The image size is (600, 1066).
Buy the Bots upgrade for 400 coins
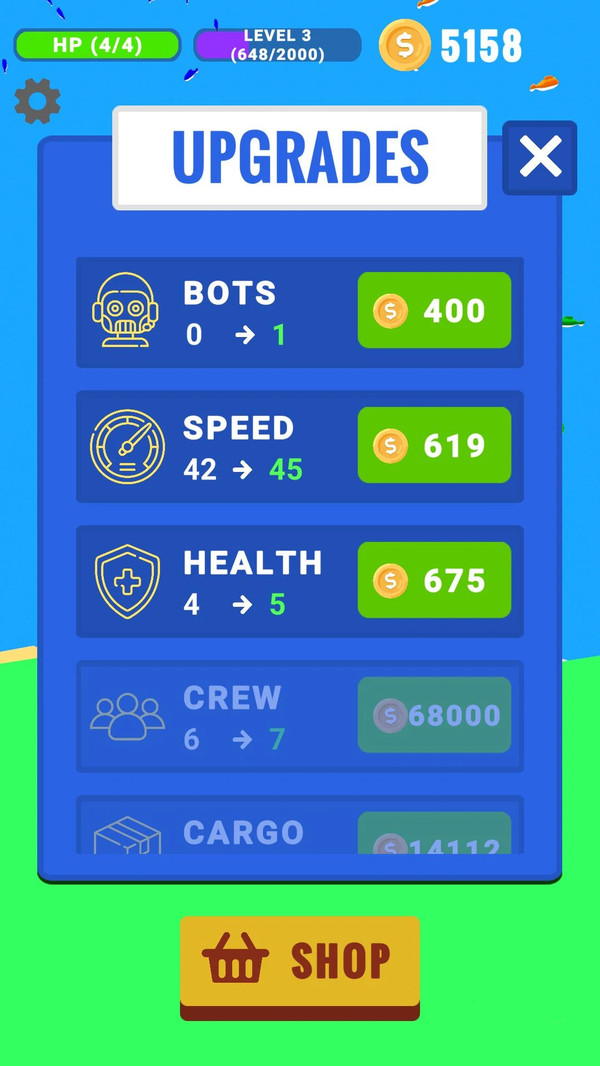click(434, 311)
